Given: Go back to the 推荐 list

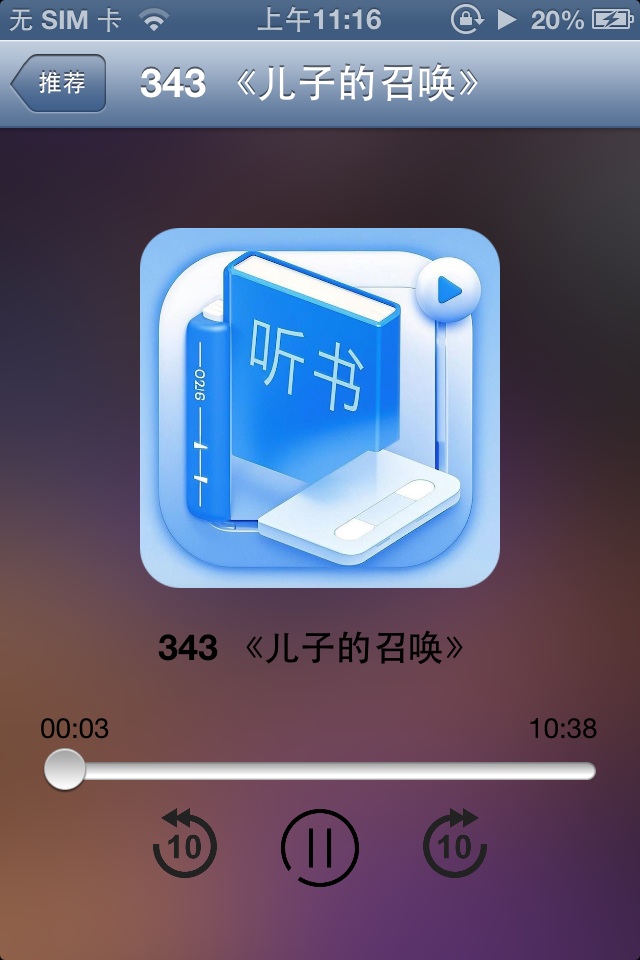Looking at the screenshot, I should [58, 83].
